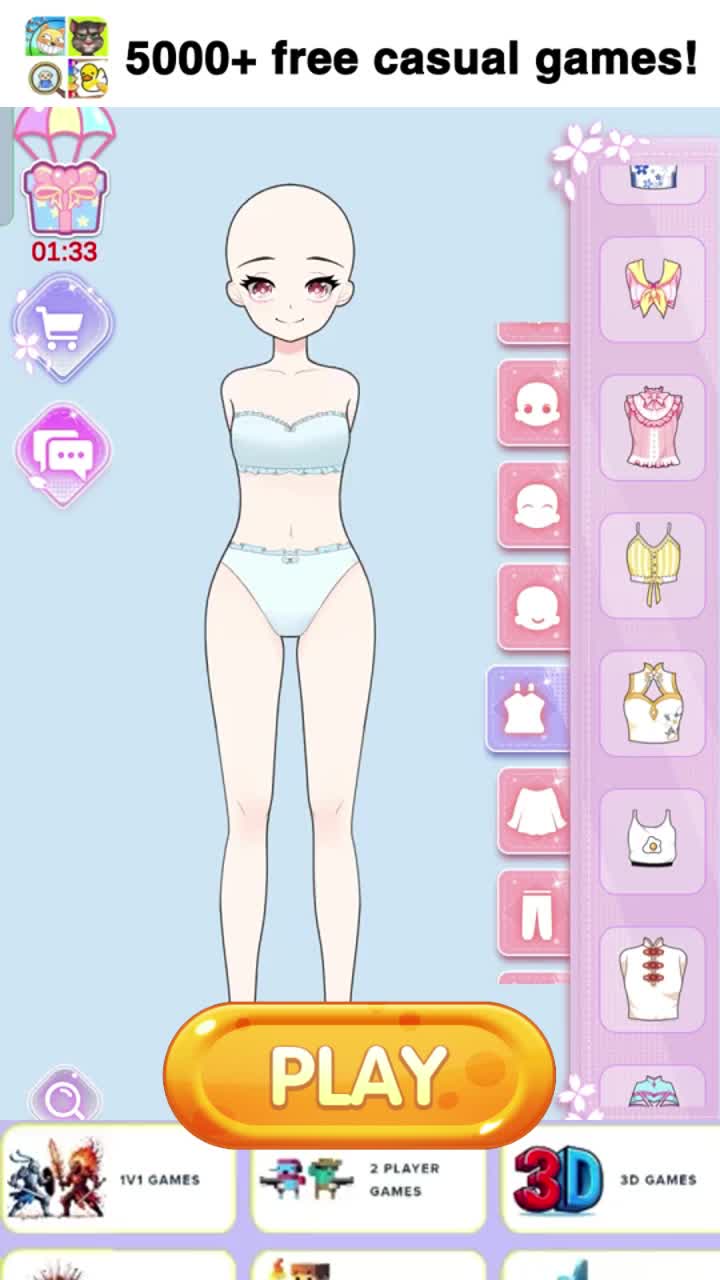Try on the pink ruffled bow blouse
This screenshot has height=1280, width=720.
click(652, 427)
